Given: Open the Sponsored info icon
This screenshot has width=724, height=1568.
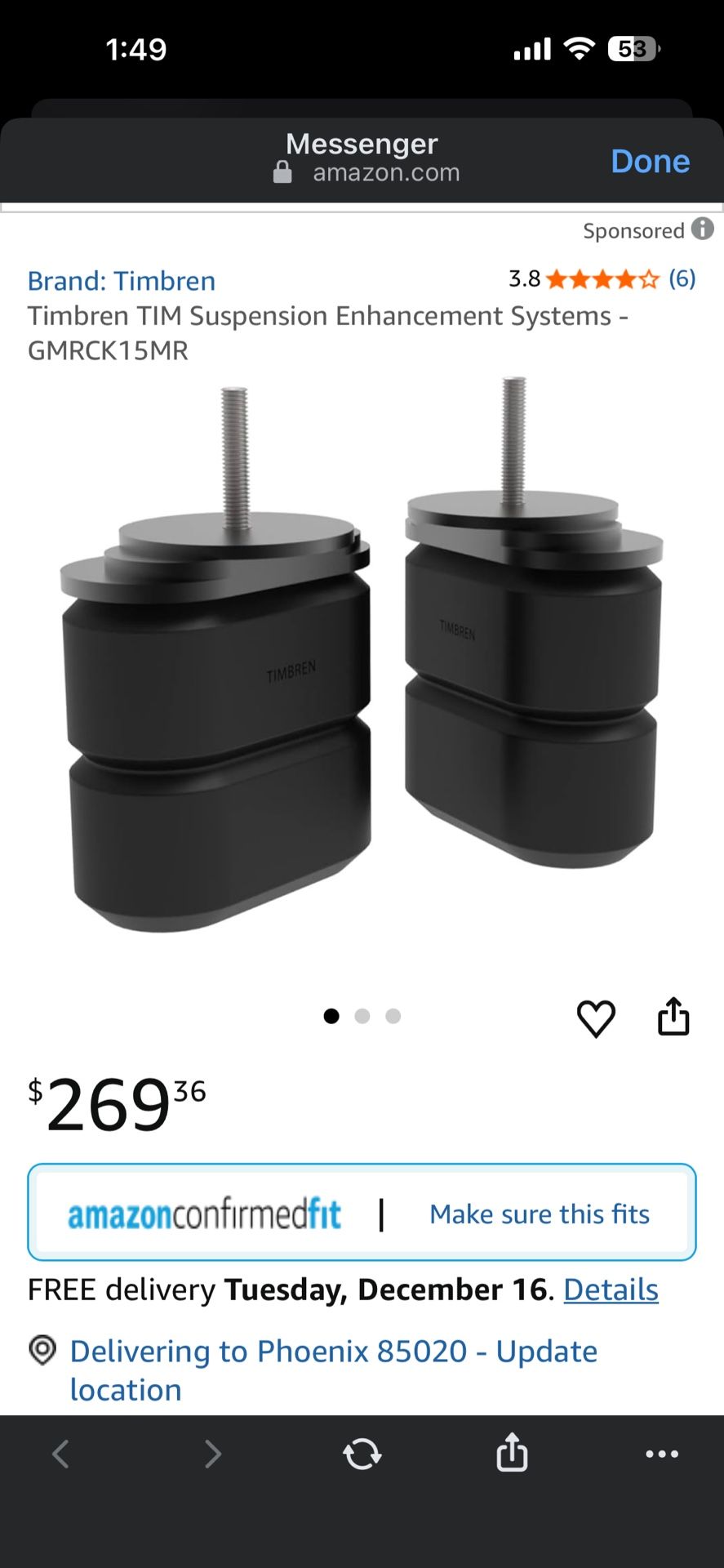Looking at the screenshot, I should (x=702, y=229).
